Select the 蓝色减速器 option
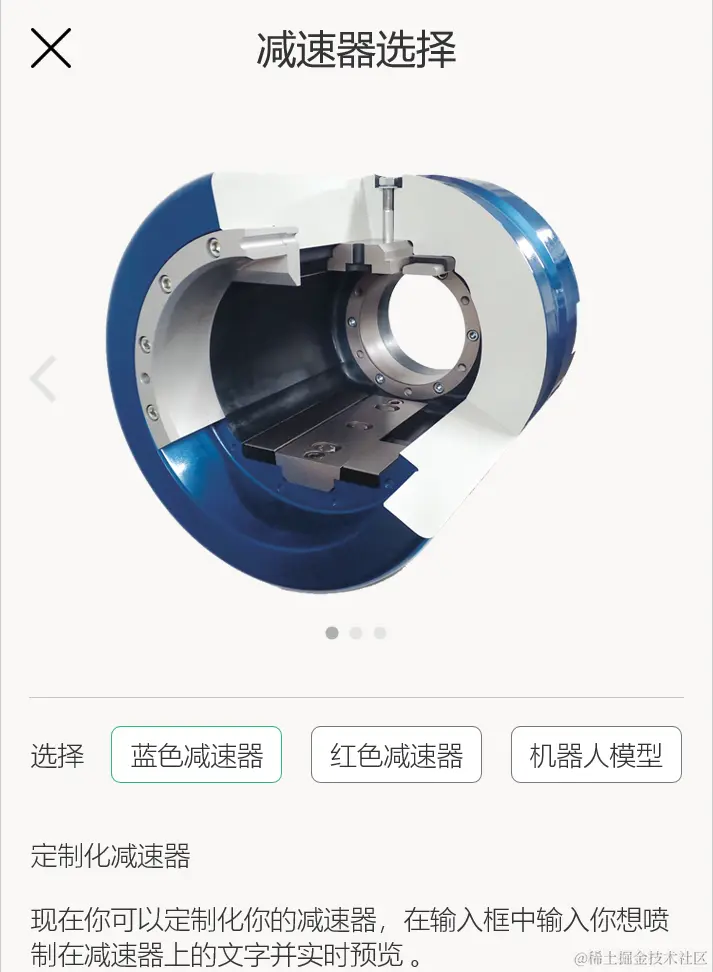The height and width of the screenshot is (972, 713). tap(196, 755)
